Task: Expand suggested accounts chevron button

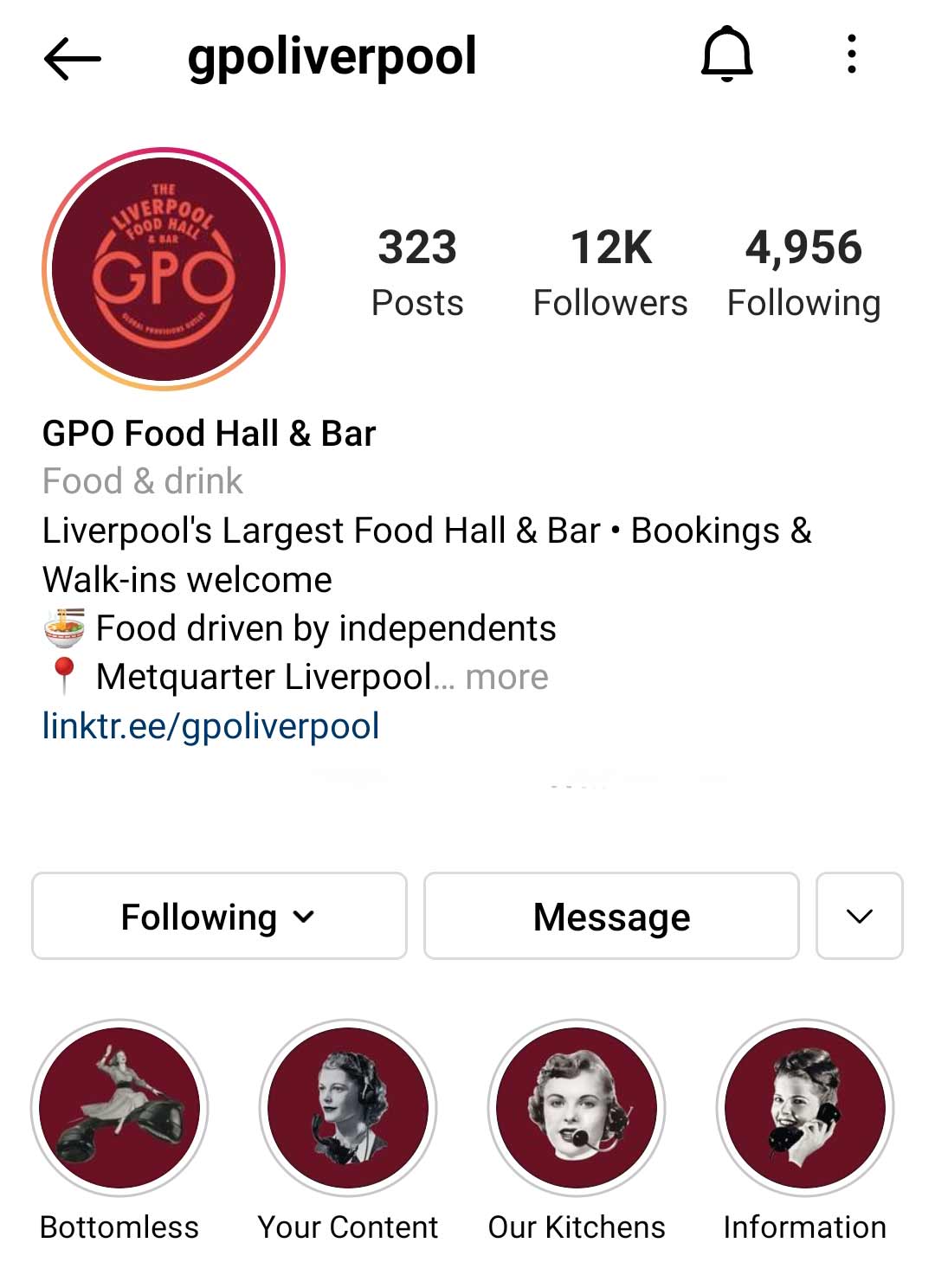Action: click(x=859, y=916)
